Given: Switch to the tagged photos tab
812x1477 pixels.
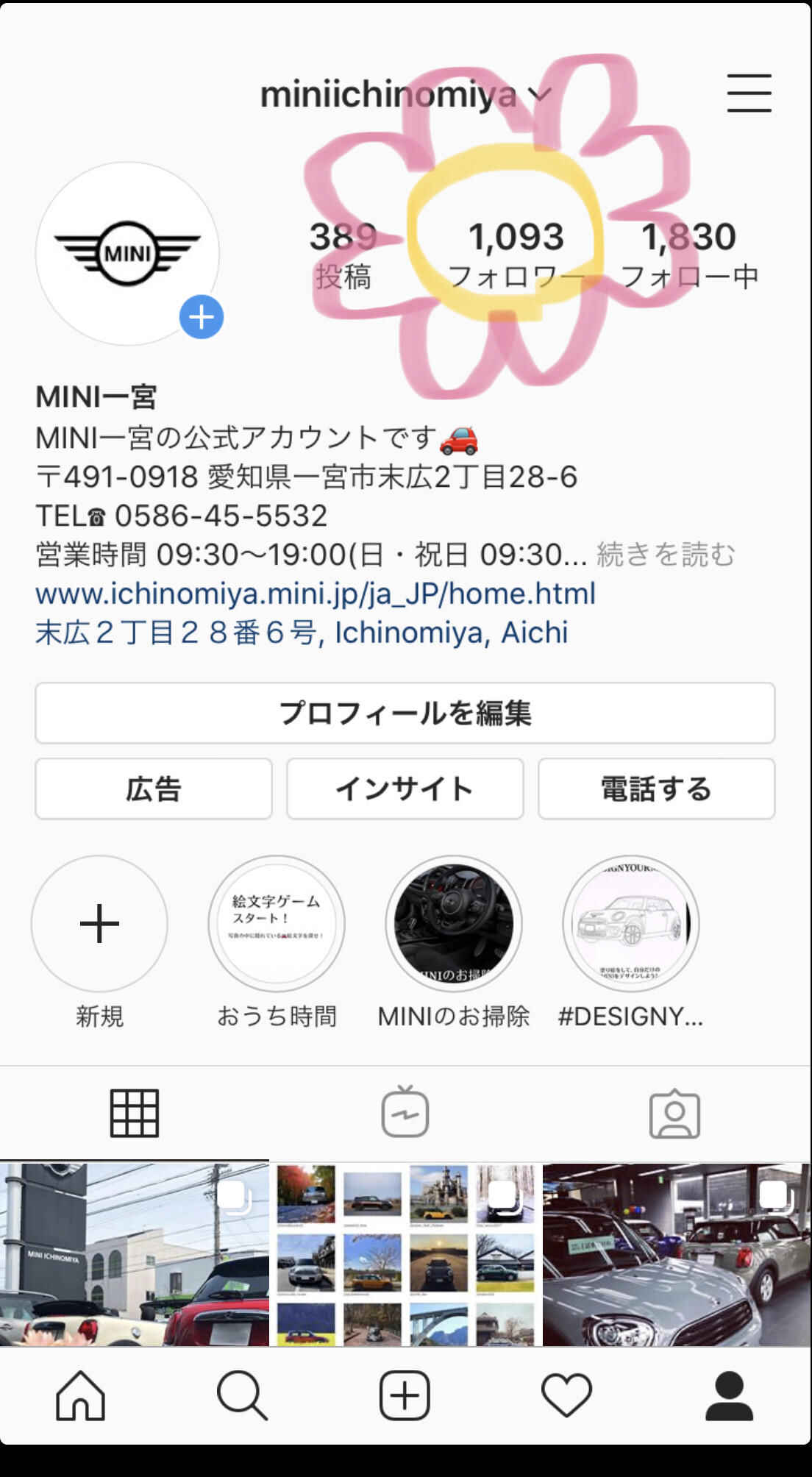Looking at the screenshot, I should point(674,1112).
